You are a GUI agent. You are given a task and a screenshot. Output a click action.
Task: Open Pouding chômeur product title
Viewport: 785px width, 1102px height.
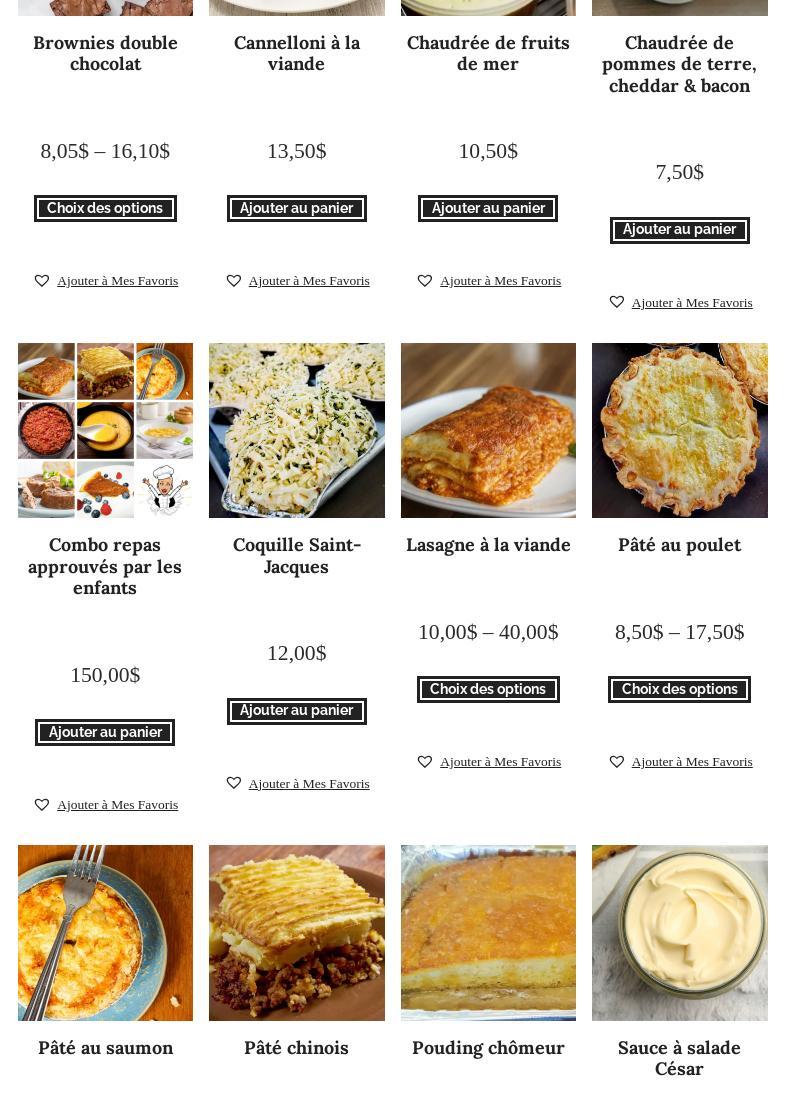point(488,1048)
